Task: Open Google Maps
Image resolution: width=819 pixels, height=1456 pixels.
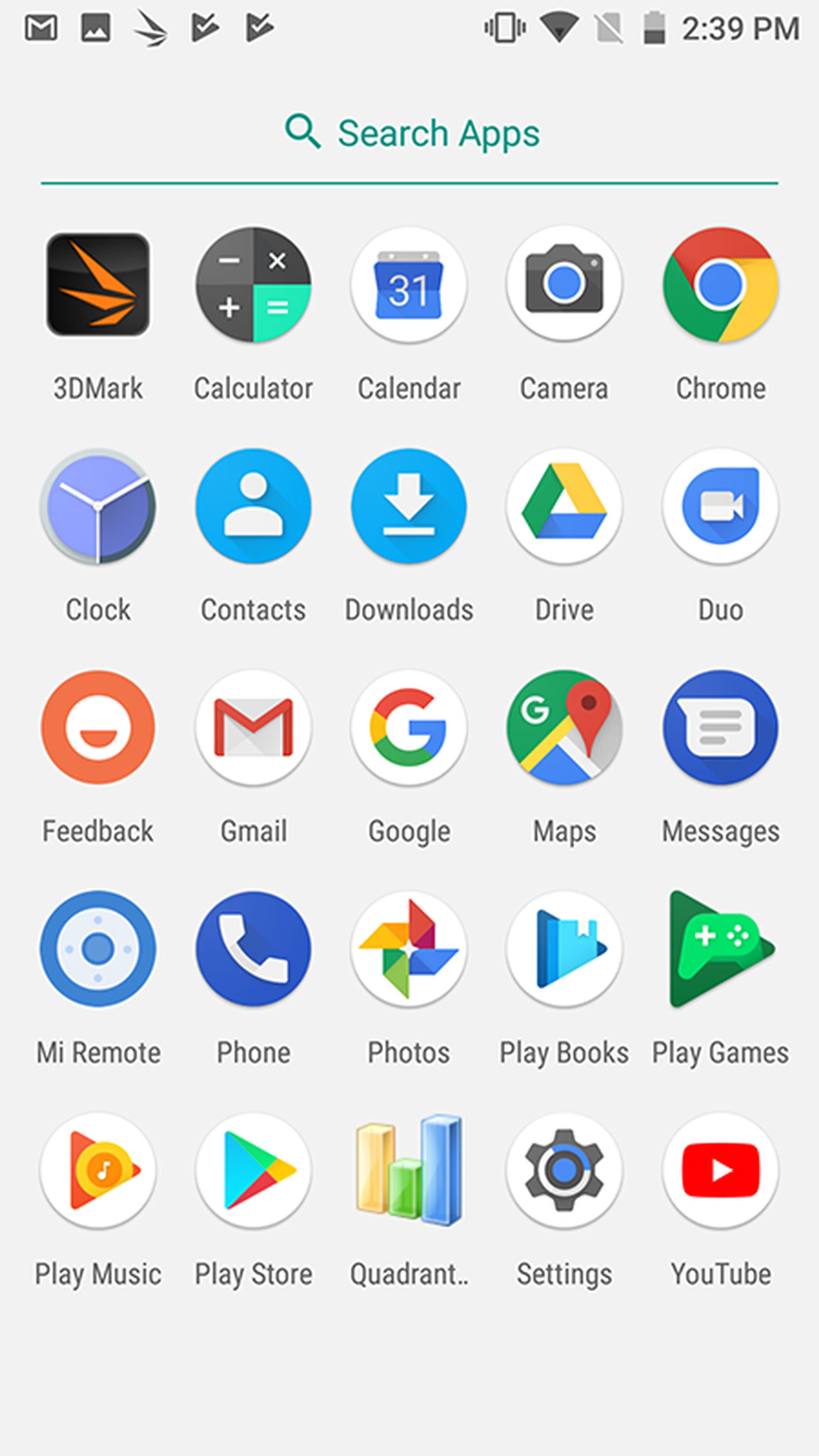Action: point(564,727)
